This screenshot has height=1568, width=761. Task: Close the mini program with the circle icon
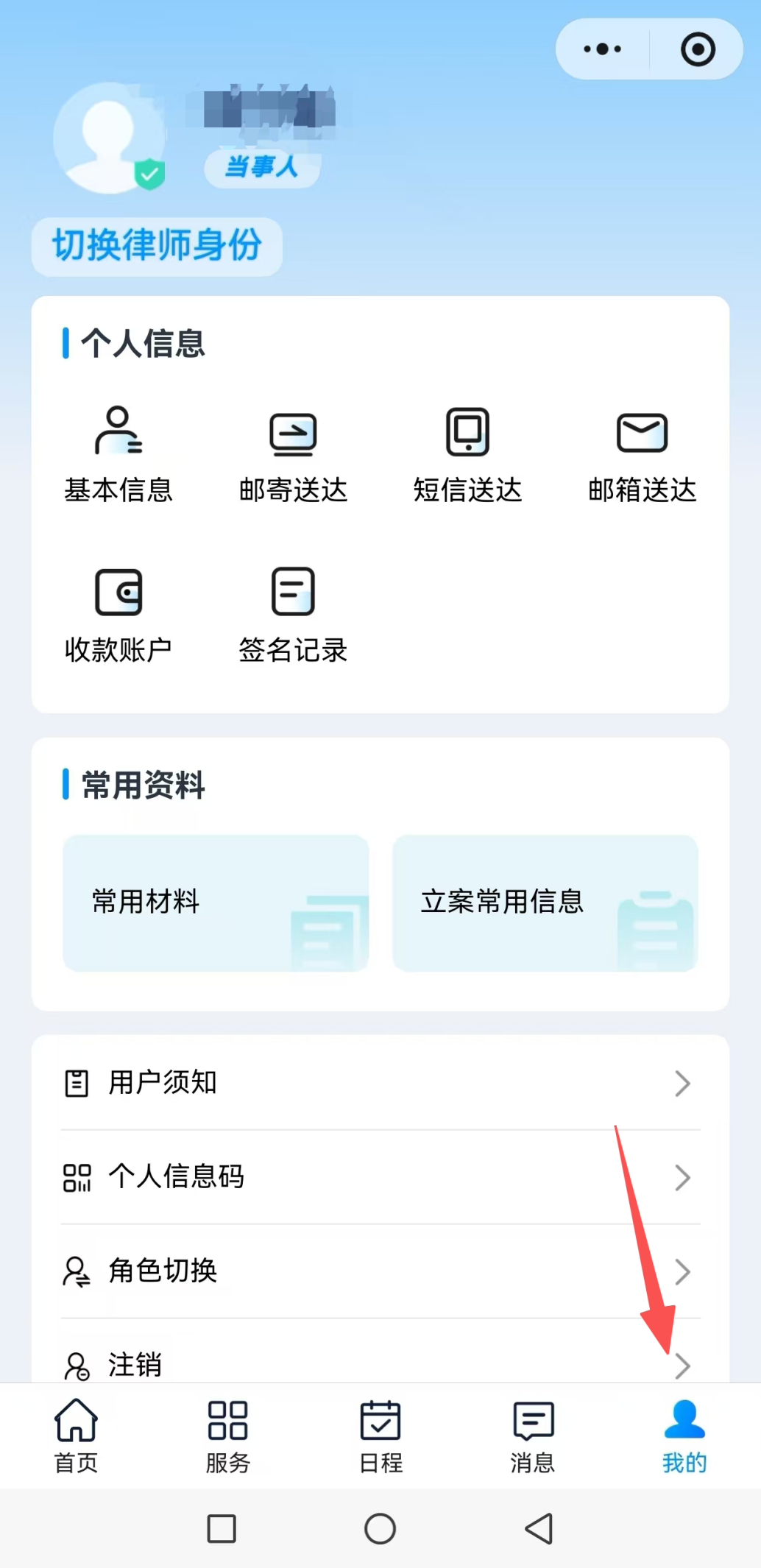point(697,49)
